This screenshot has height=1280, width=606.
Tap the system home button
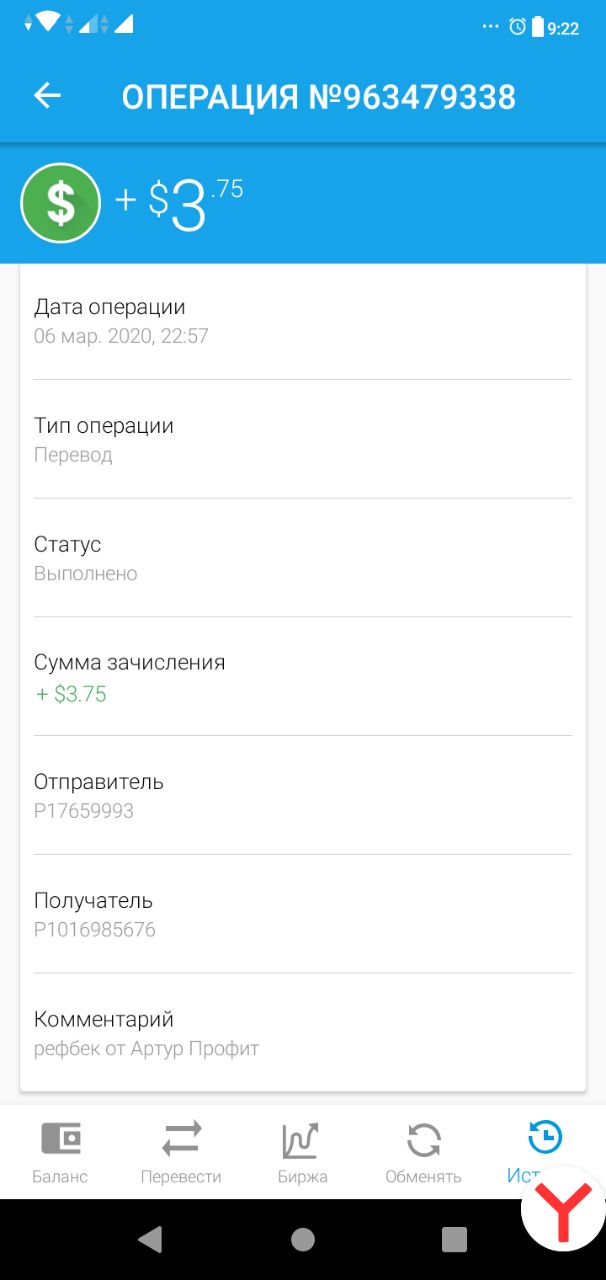click(303, 1239)
